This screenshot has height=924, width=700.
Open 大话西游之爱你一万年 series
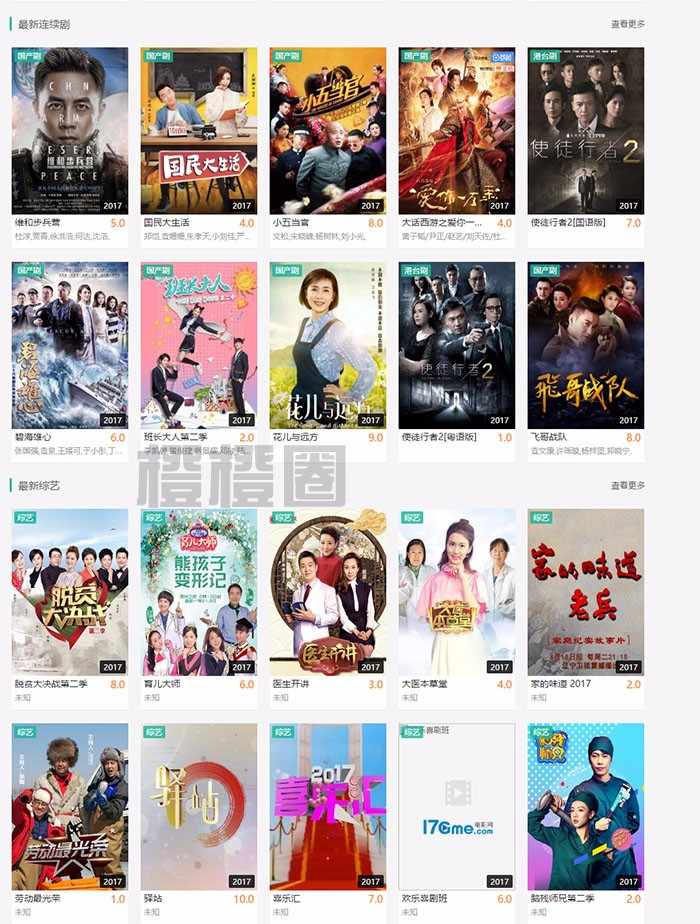point(457,130)
